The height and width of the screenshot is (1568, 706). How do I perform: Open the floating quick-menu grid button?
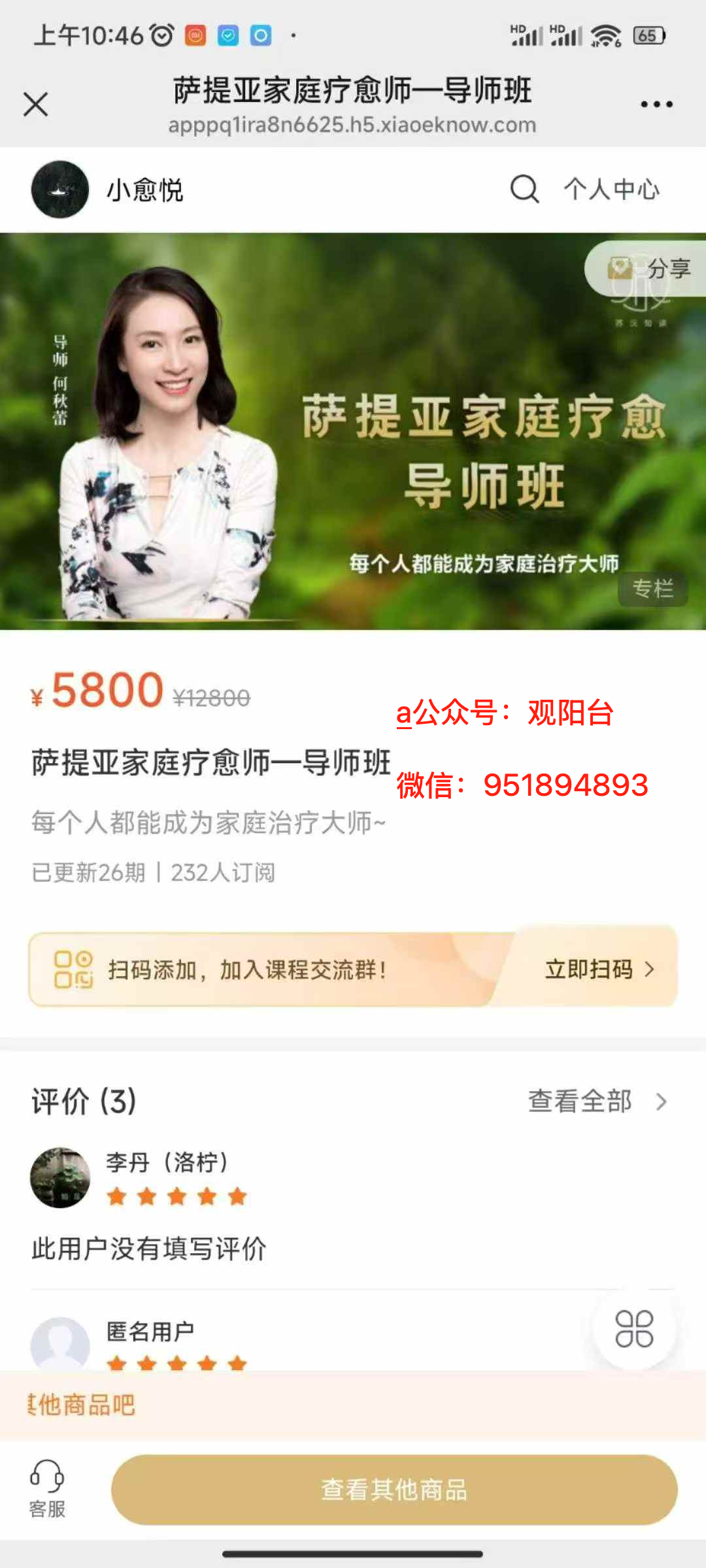pyautogui.click(x=634, y=1329)
